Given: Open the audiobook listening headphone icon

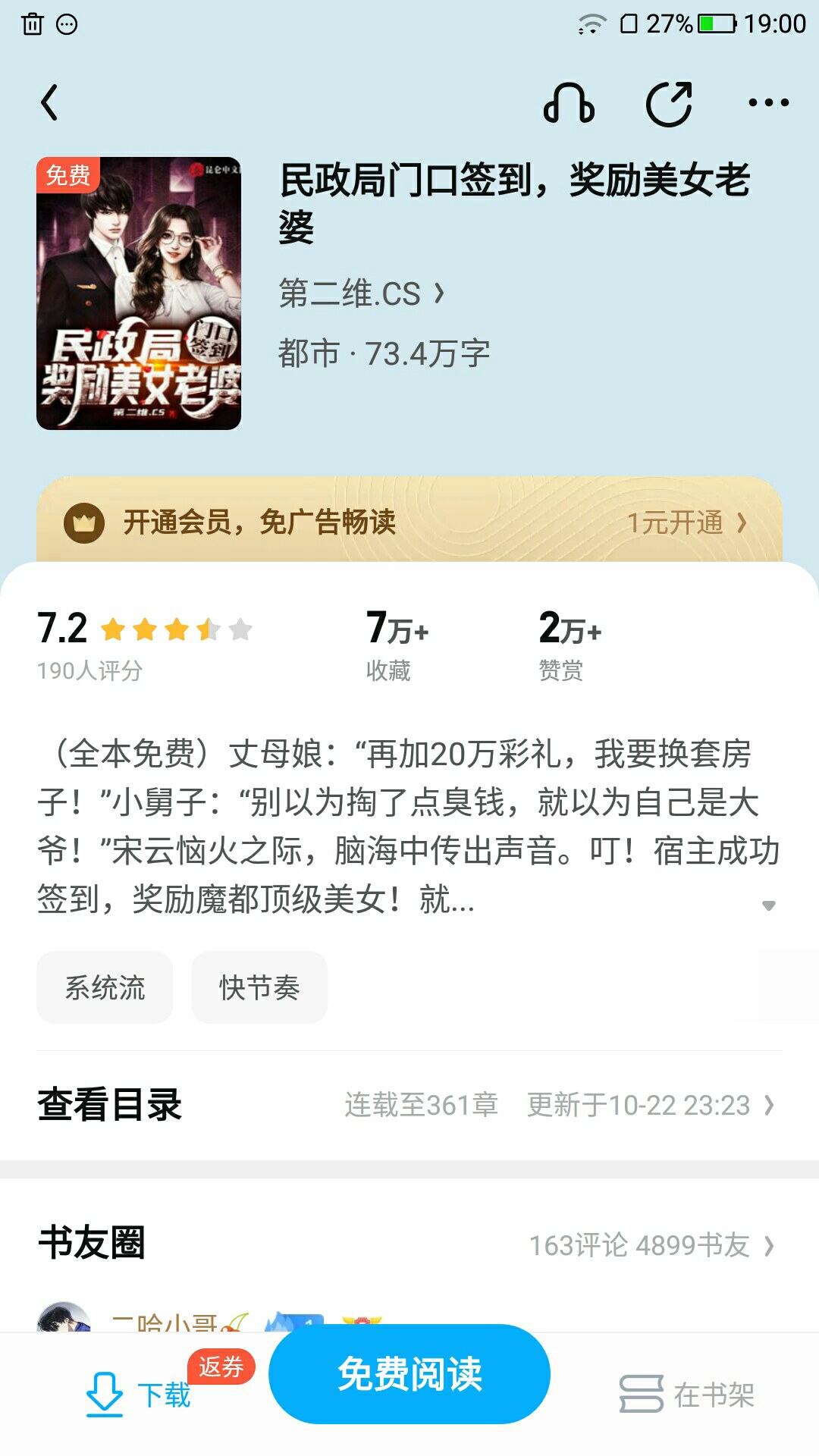Looking at the screenshot, I should (569, 102).
